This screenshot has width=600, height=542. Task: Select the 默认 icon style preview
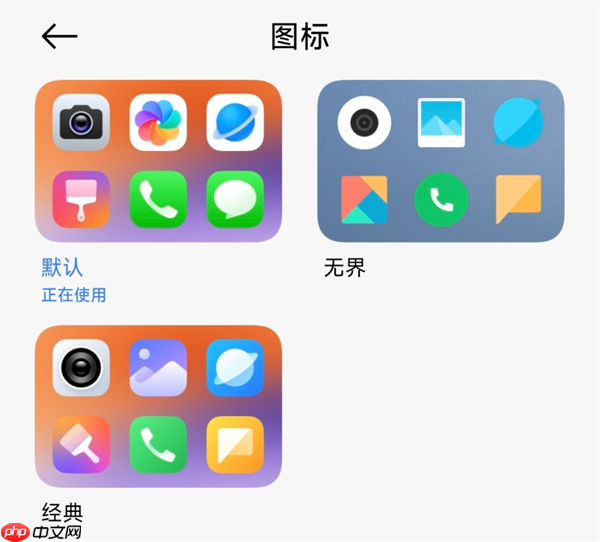pos(158,160)
